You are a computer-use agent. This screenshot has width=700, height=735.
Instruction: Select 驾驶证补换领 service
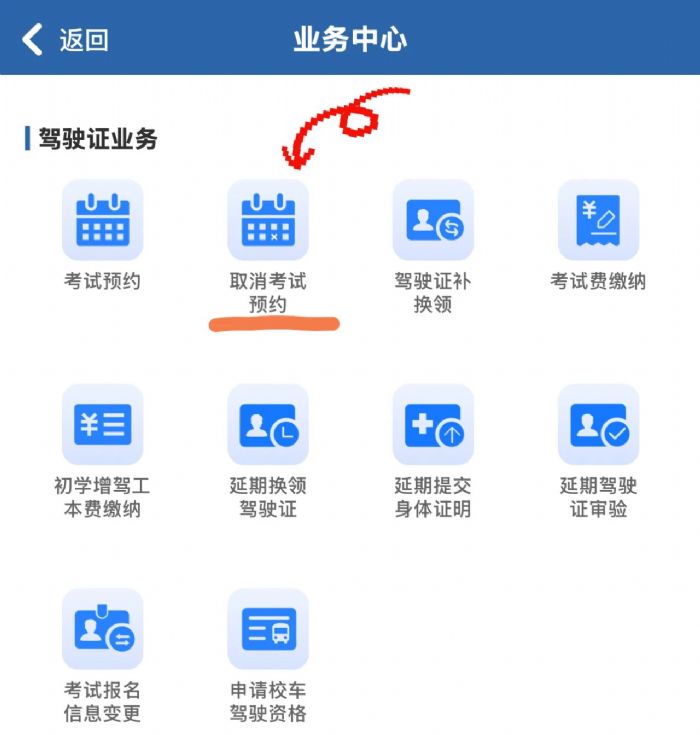[433, 221]
